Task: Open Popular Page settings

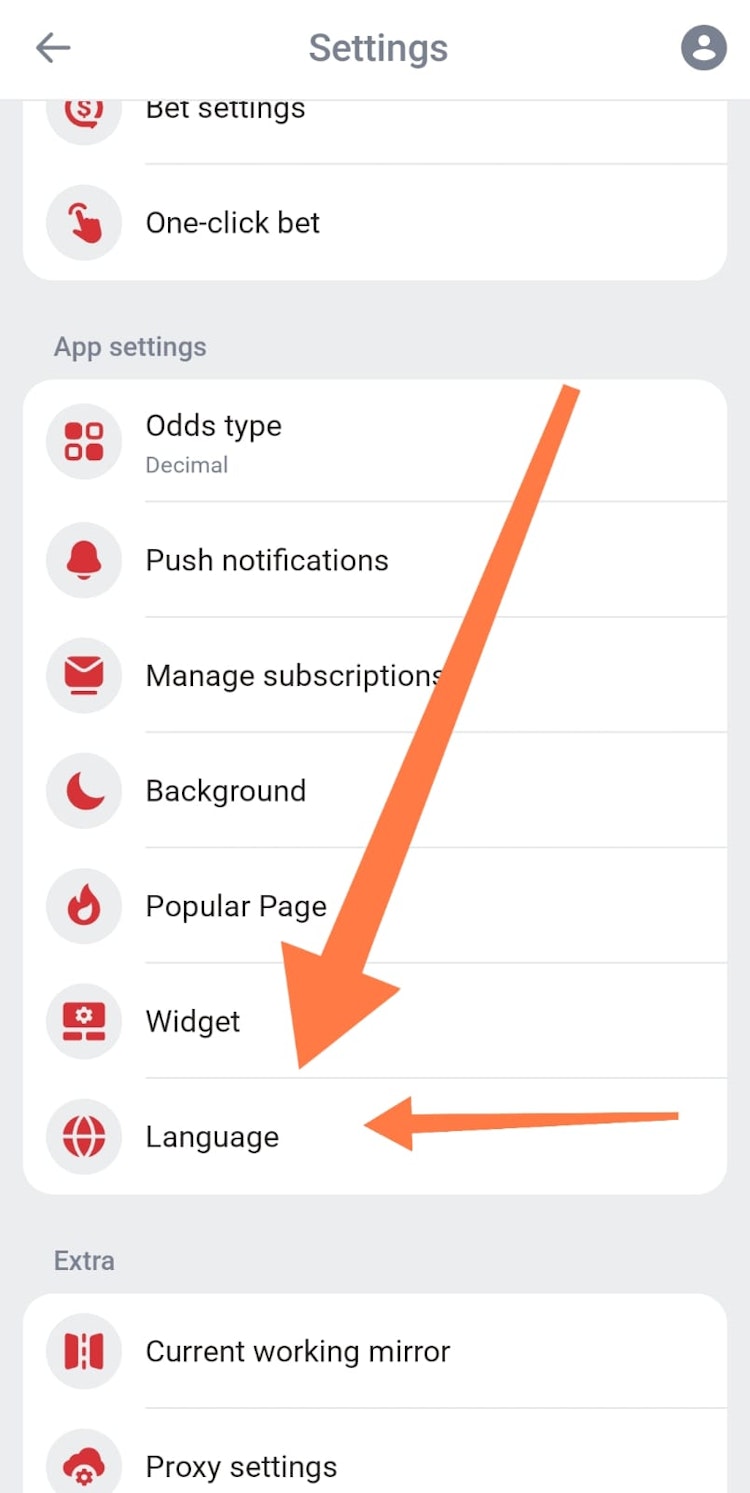Action: [236, 906]
